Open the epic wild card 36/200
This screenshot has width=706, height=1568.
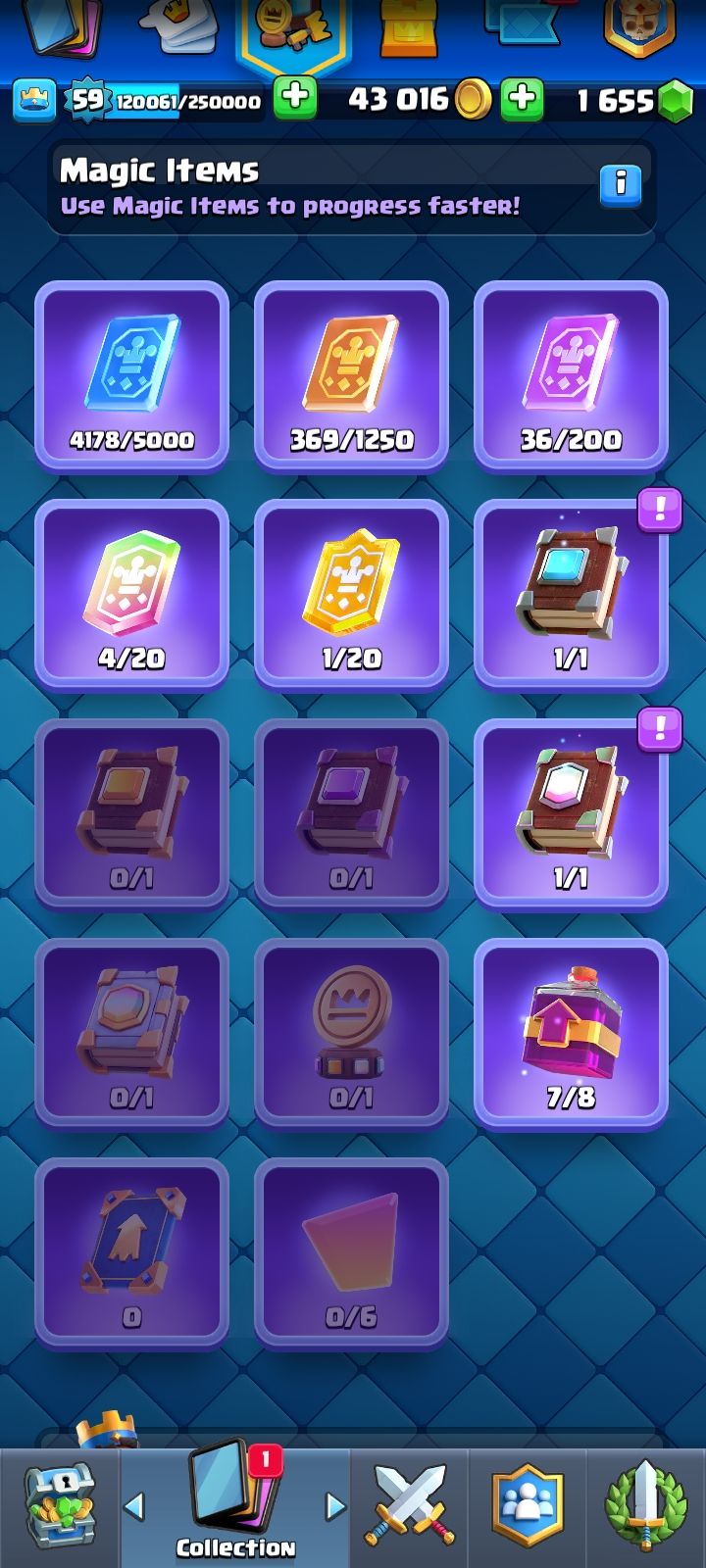coord(571,376)
